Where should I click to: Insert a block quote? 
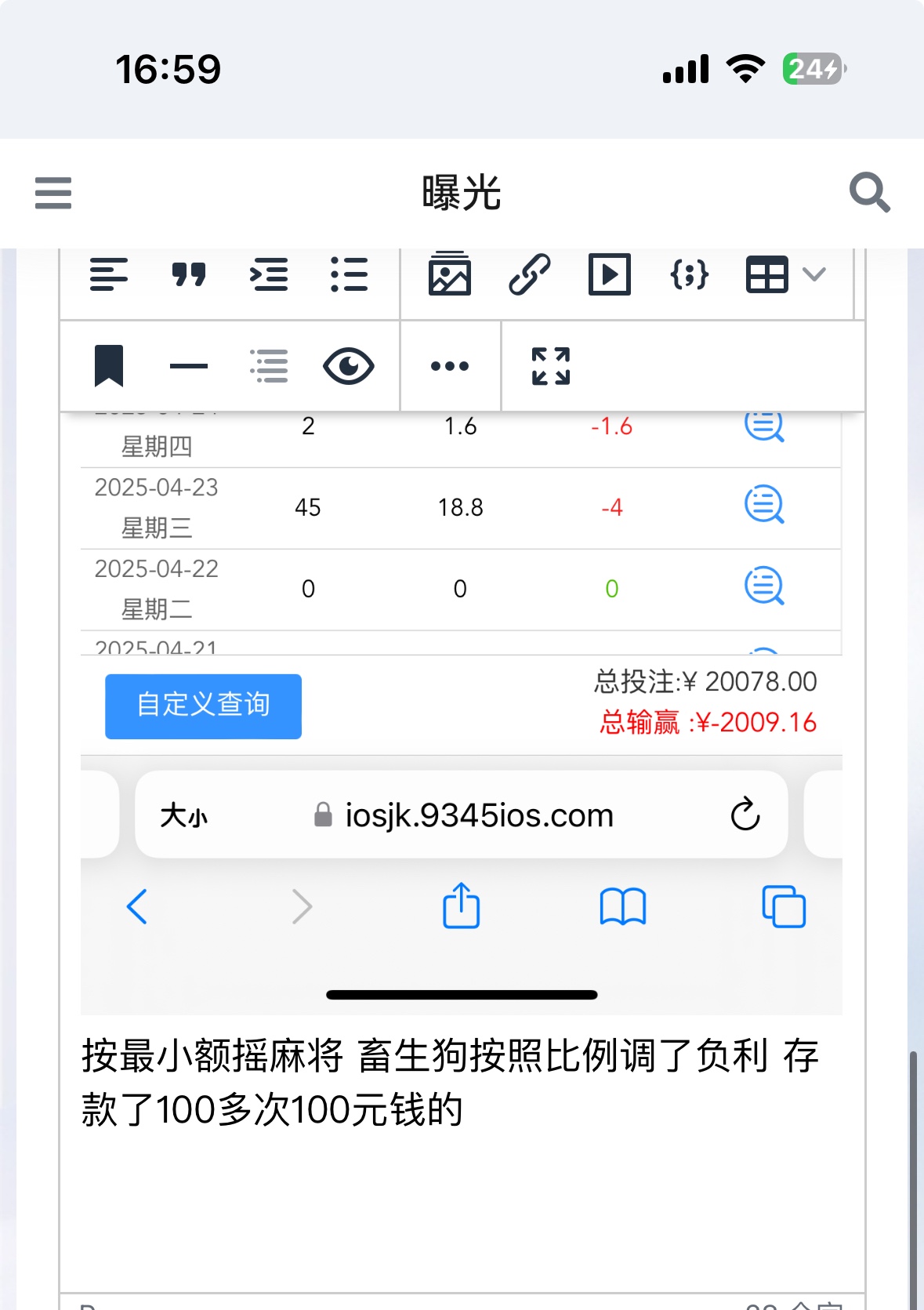point(189,275)
